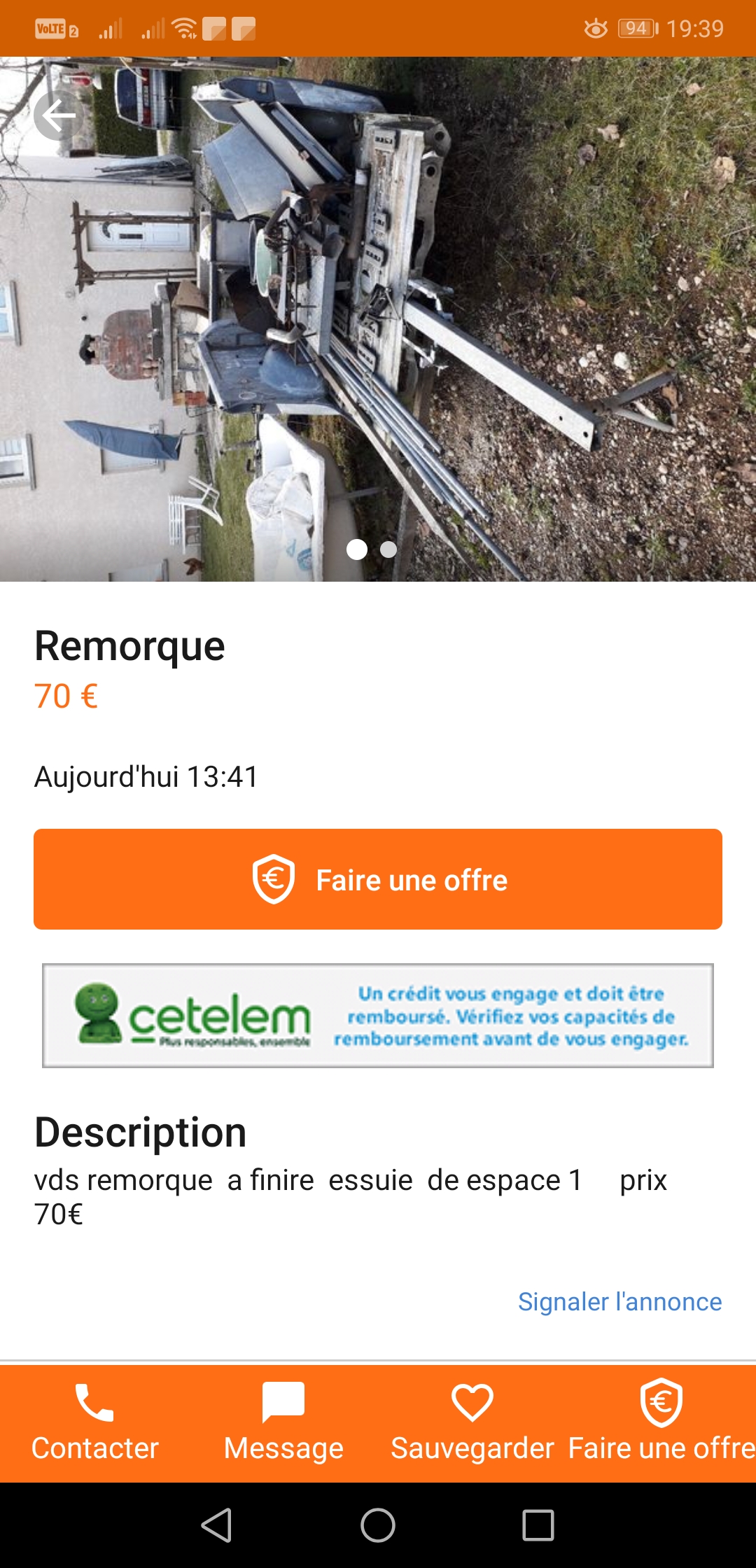Open the Cetelem credit banner
756x1568 pixels.
tap(378, 1016)
